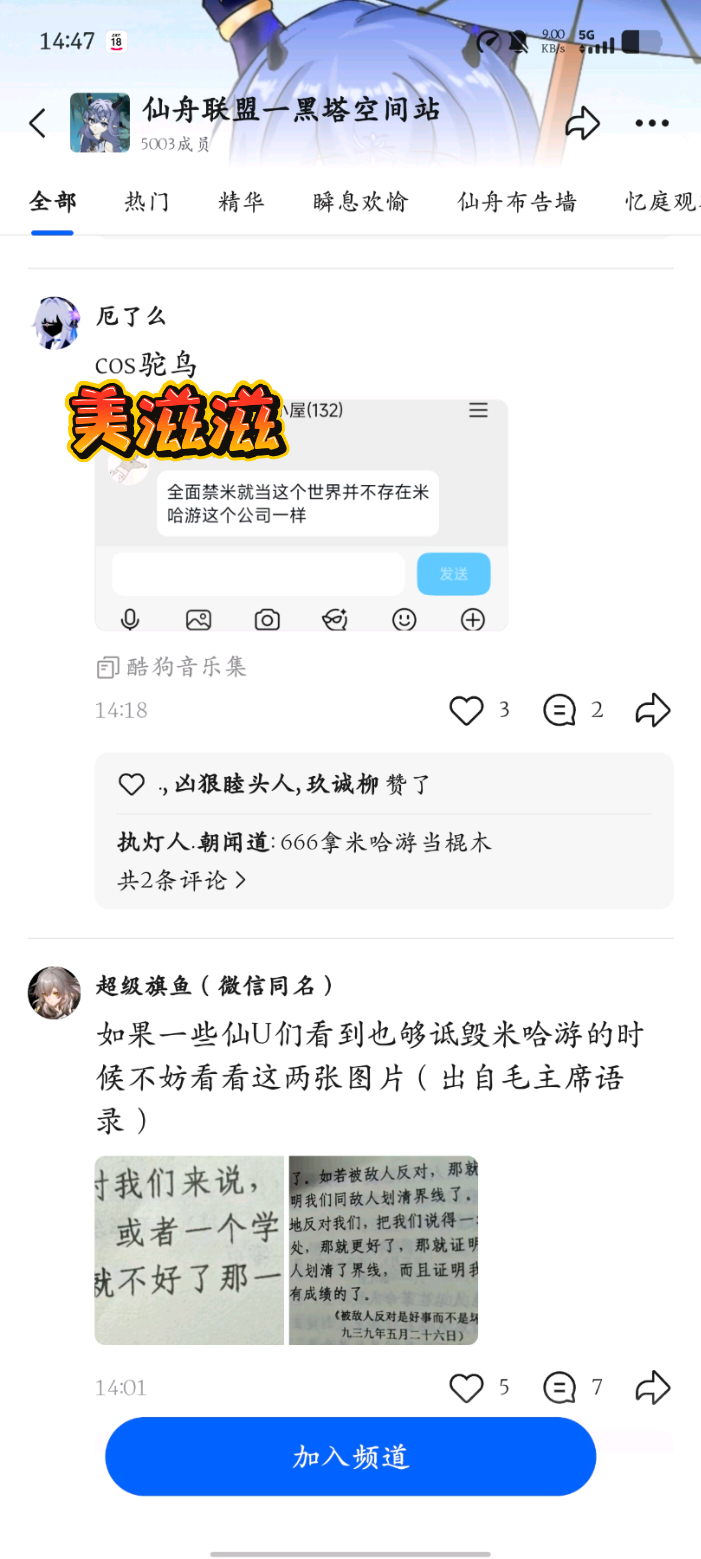Image resolution: width=701 pixels, height=1559 pixels.
Task: Like 超级旗鱼's post
Action: [x=466, y=1388]
